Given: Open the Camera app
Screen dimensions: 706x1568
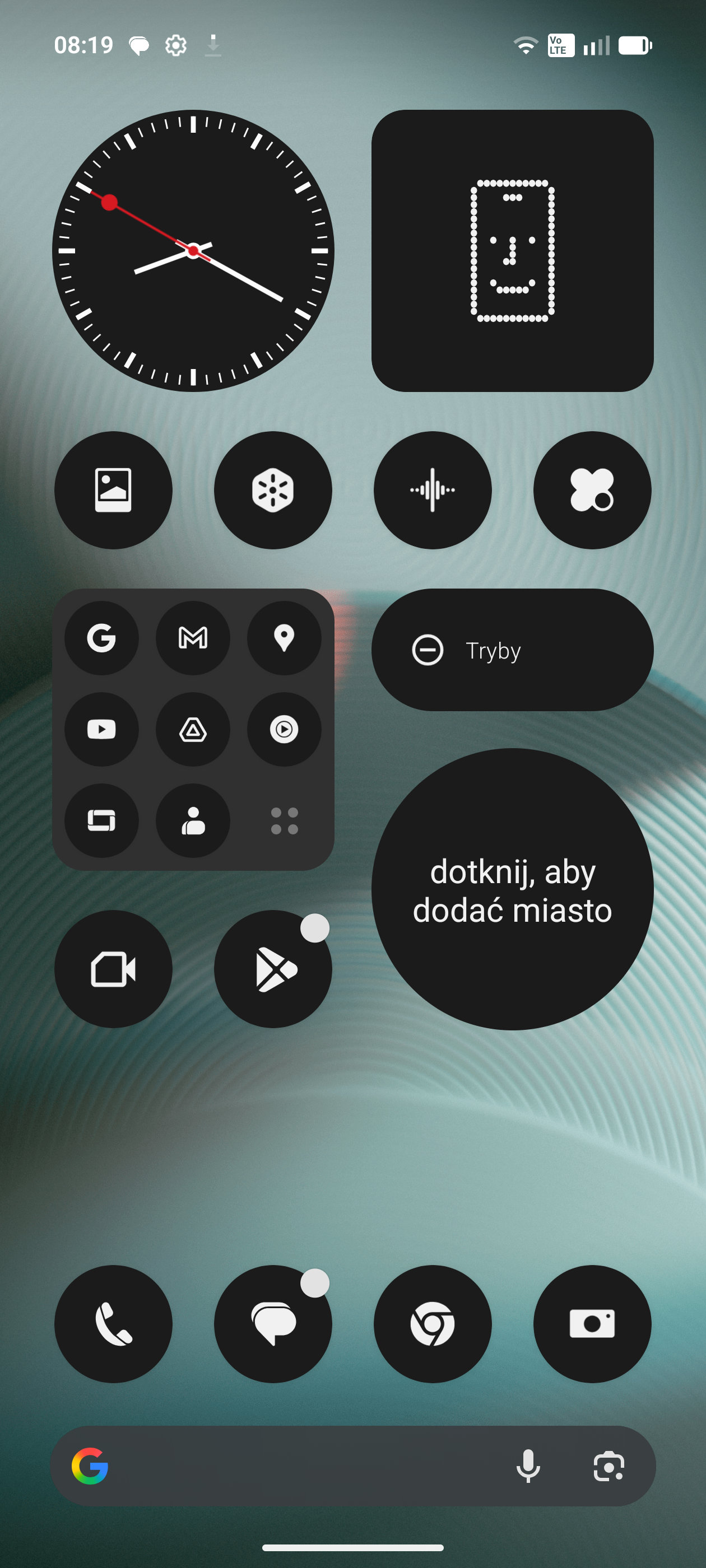Looking at the screenshot, I should (x=592, y=1324).
